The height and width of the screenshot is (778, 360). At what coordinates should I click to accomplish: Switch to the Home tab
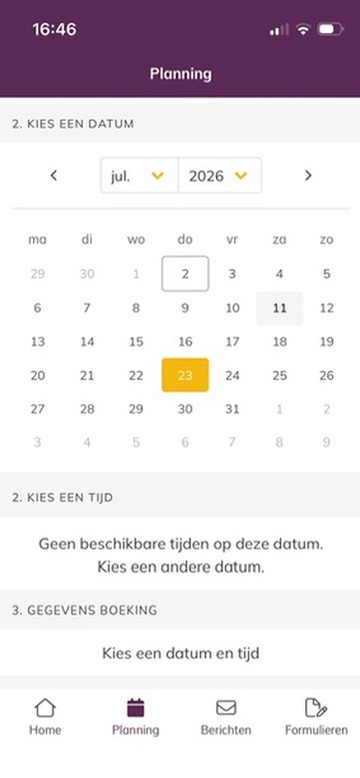click(45, 717)
